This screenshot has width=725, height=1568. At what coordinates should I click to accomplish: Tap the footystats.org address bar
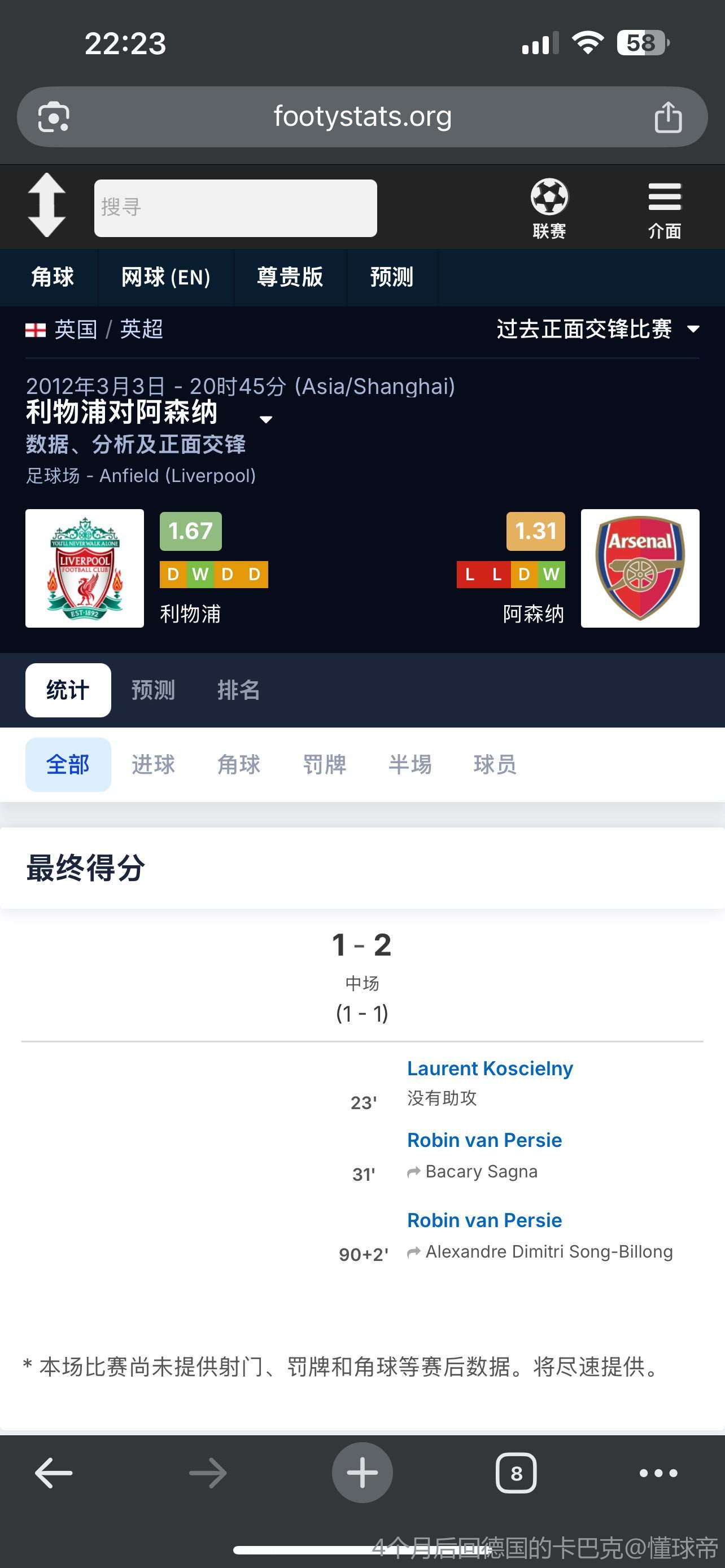[362, 117]
